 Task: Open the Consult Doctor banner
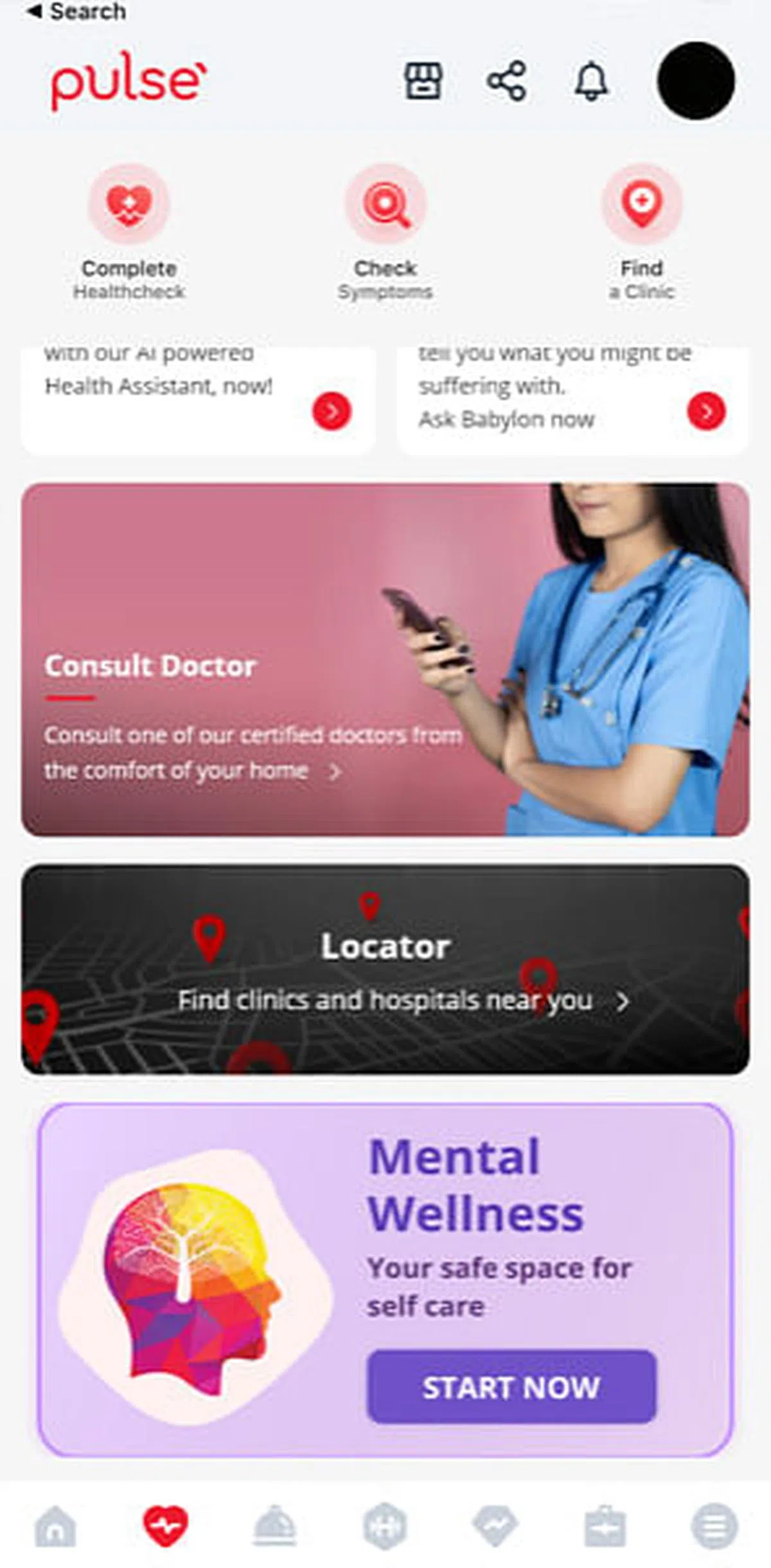click(385, 659)
